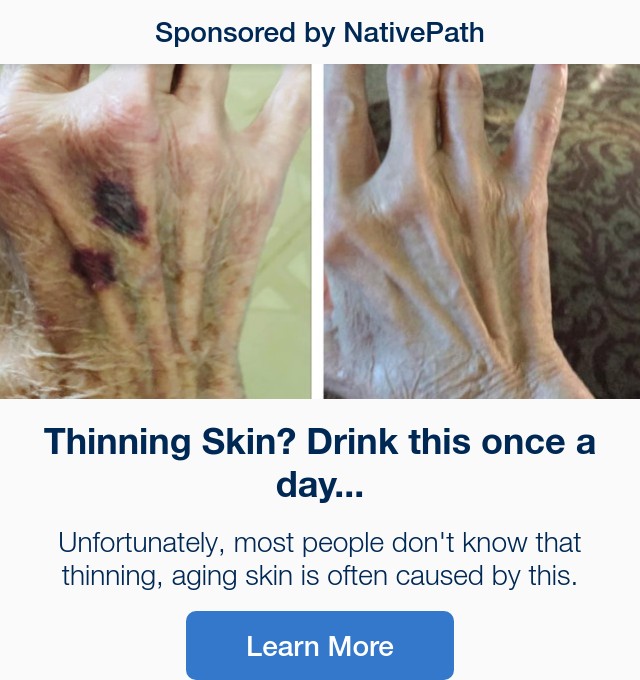This screenshot has width=640, height=680.
Task: Tap the Learn More button
Action: [x=320, y=645]
